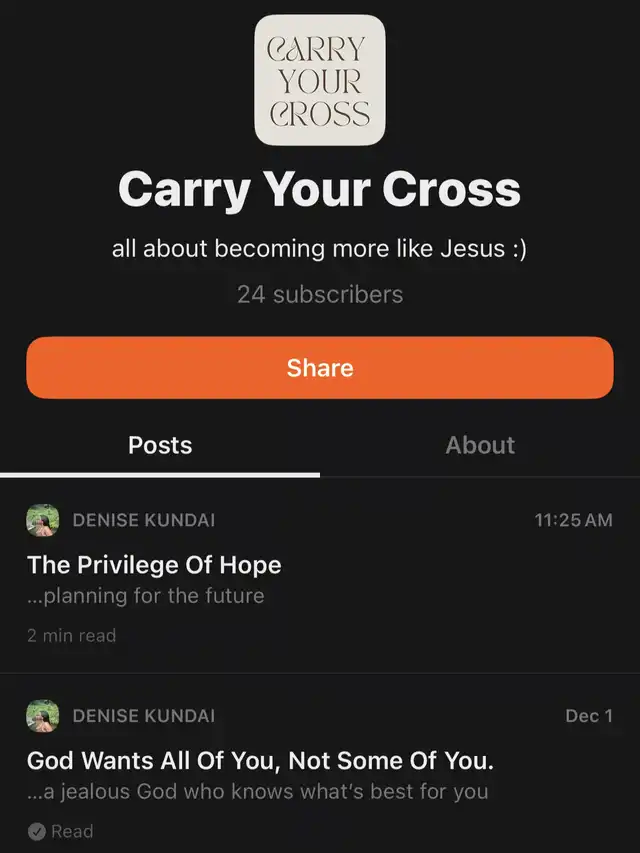640x853 pixels.
Task: Switch to the About tab
Action: click(x=480, y=445)
